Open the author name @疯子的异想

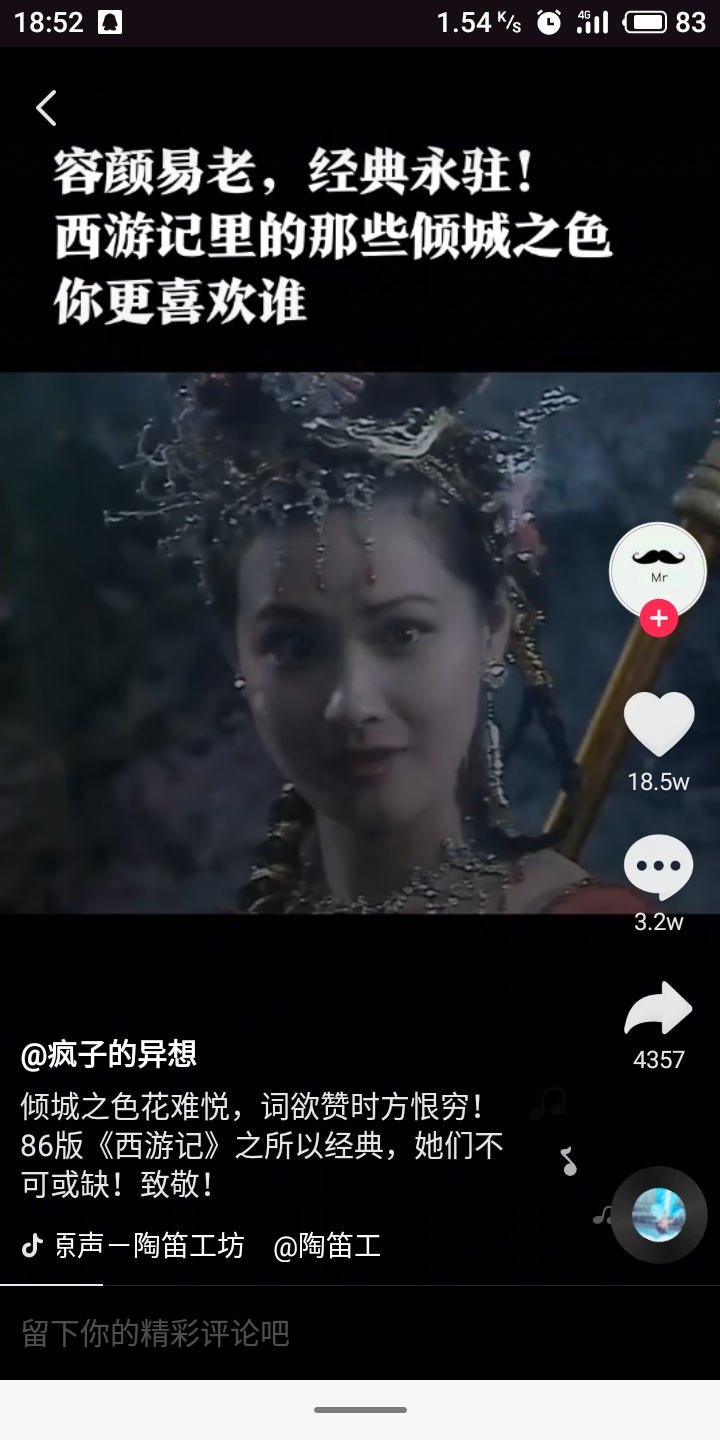[x=109, y=1054]
